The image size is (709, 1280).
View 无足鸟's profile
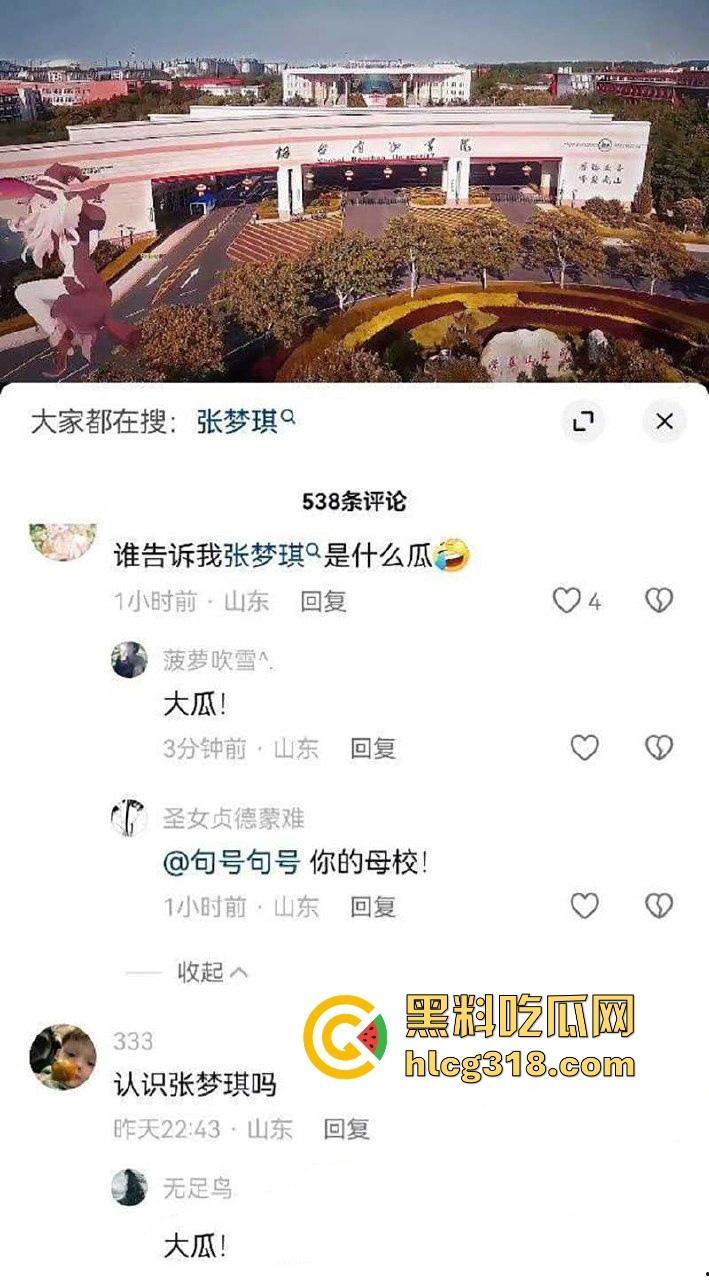point(129,1188)
